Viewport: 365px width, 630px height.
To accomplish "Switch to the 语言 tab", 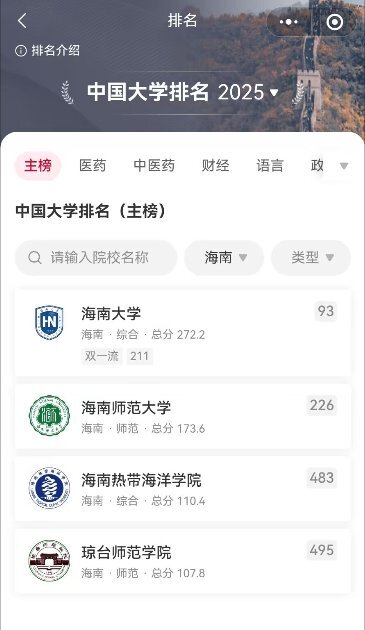I will pyautogui.click(x=270, y=166).
